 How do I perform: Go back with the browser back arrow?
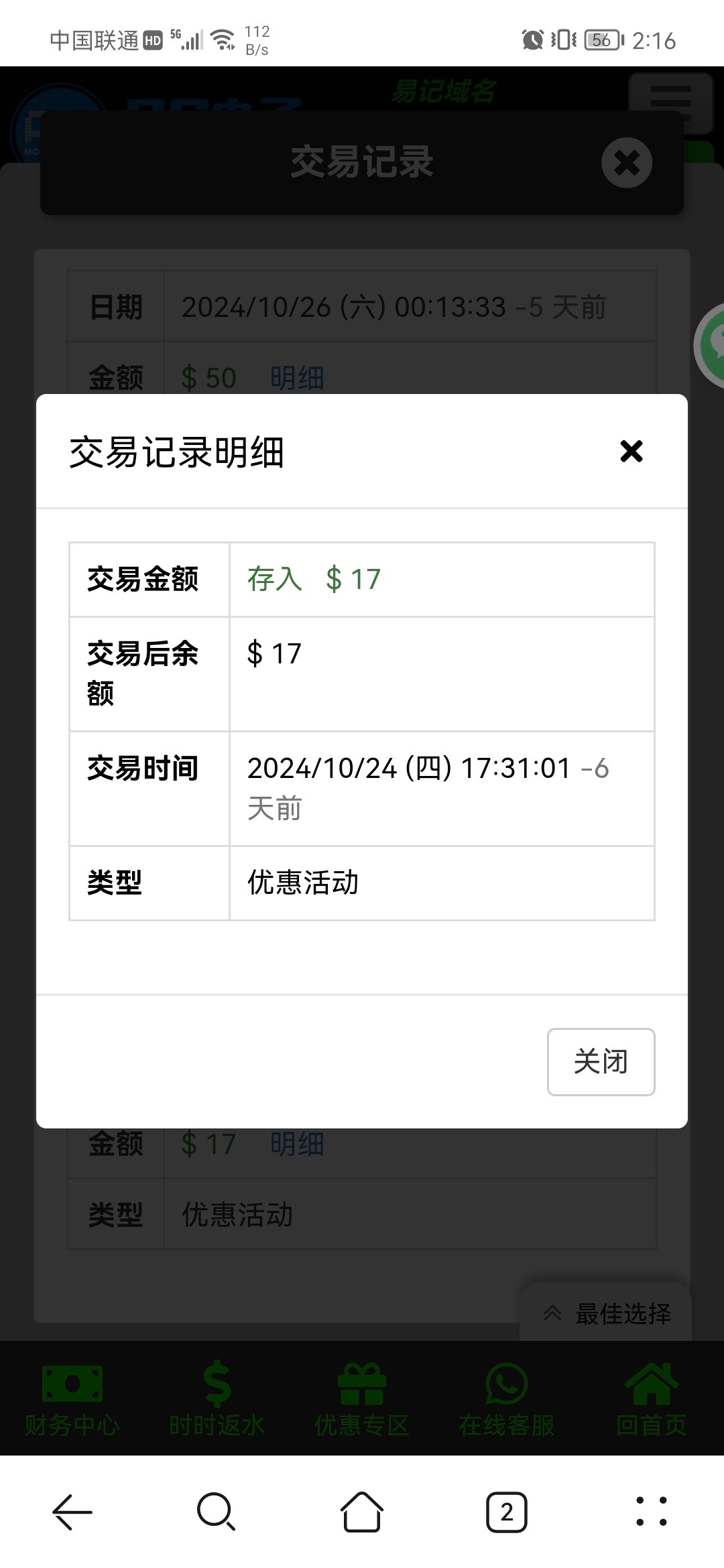(72, 1512)
